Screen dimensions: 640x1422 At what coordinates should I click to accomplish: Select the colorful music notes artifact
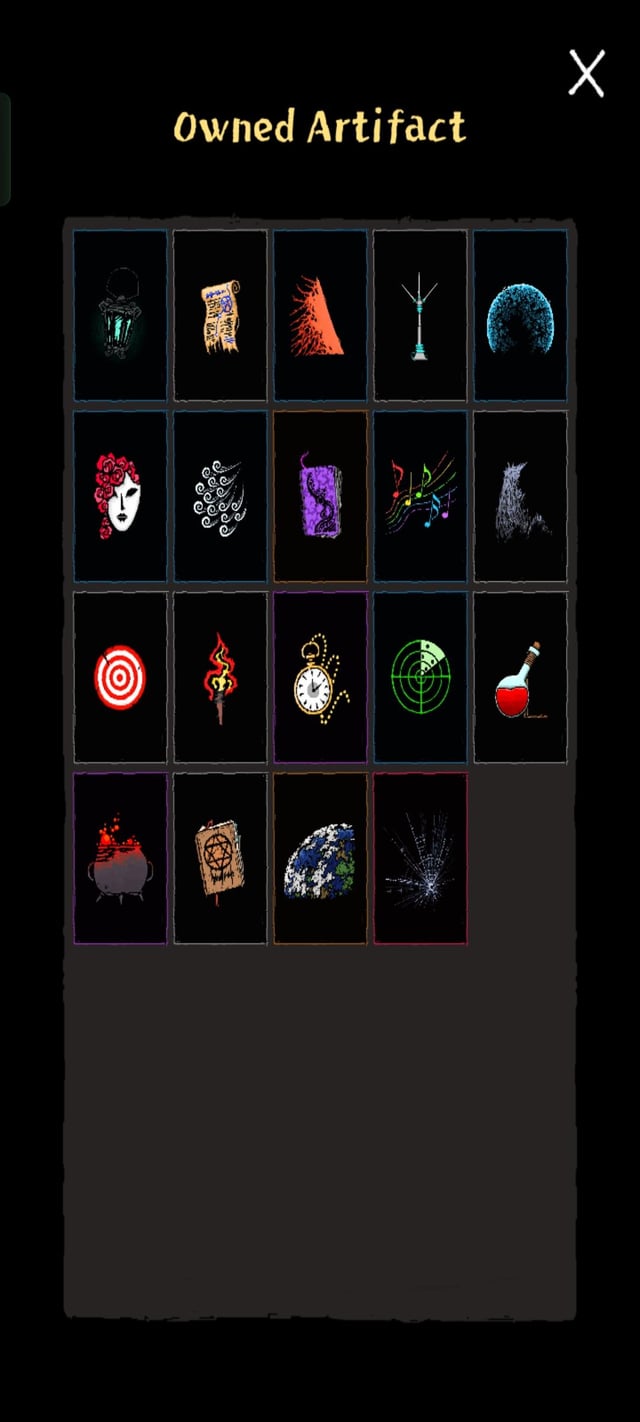420,496
